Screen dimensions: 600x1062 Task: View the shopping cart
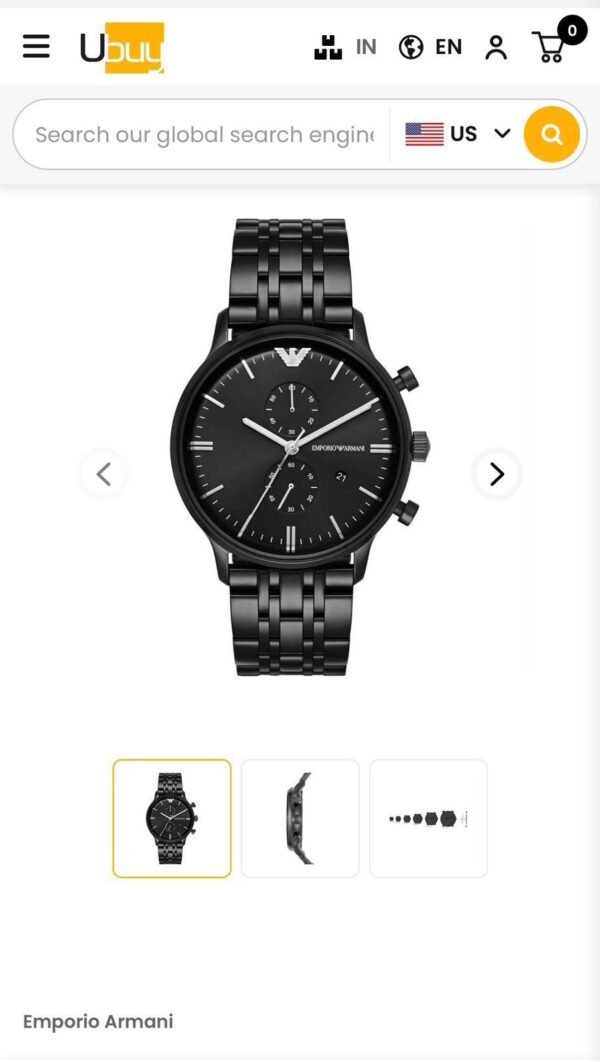click(552, 46)
